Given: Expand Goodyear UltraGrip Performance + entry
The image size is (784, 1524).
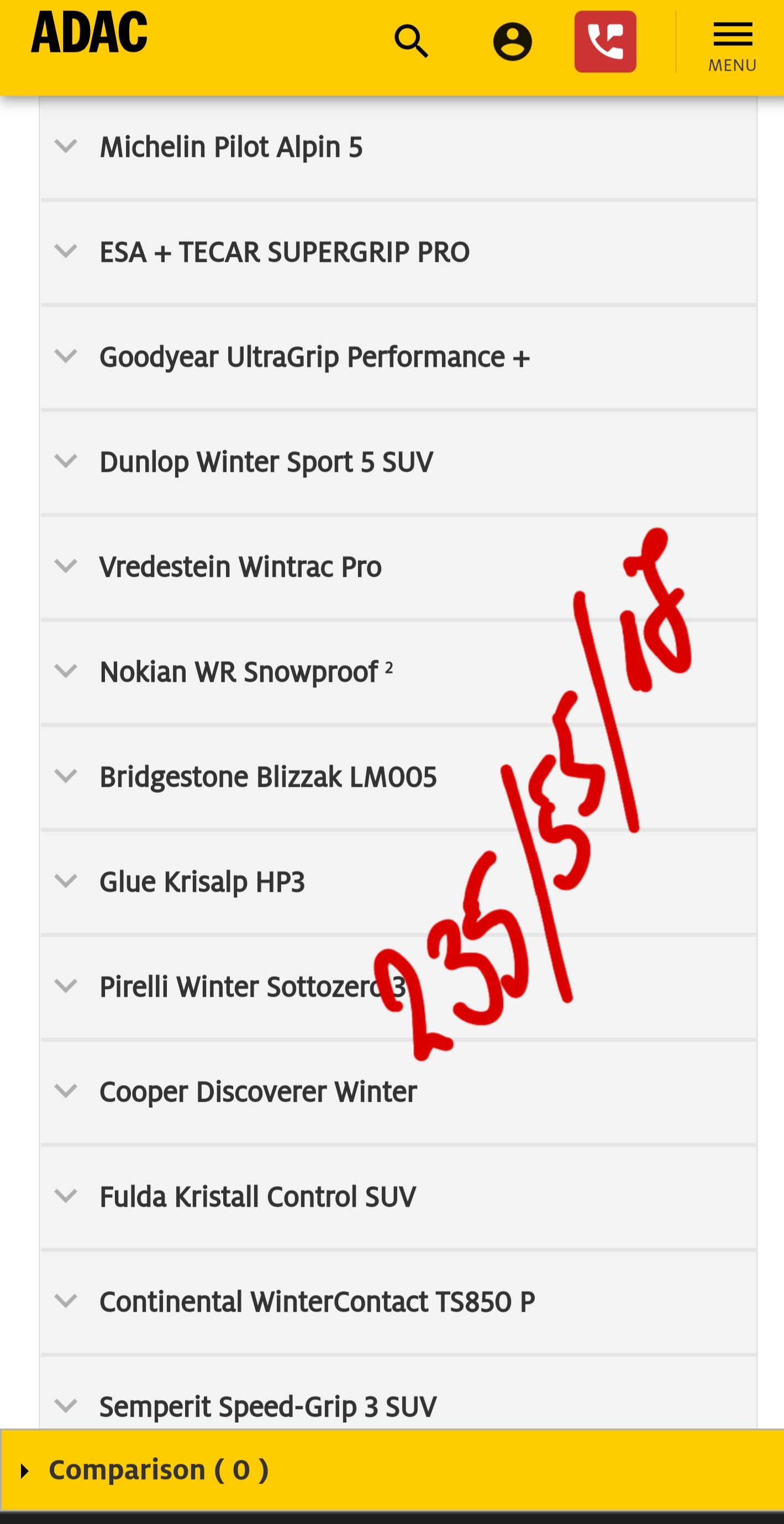Looking at the screenshot, I should (314, 357).
